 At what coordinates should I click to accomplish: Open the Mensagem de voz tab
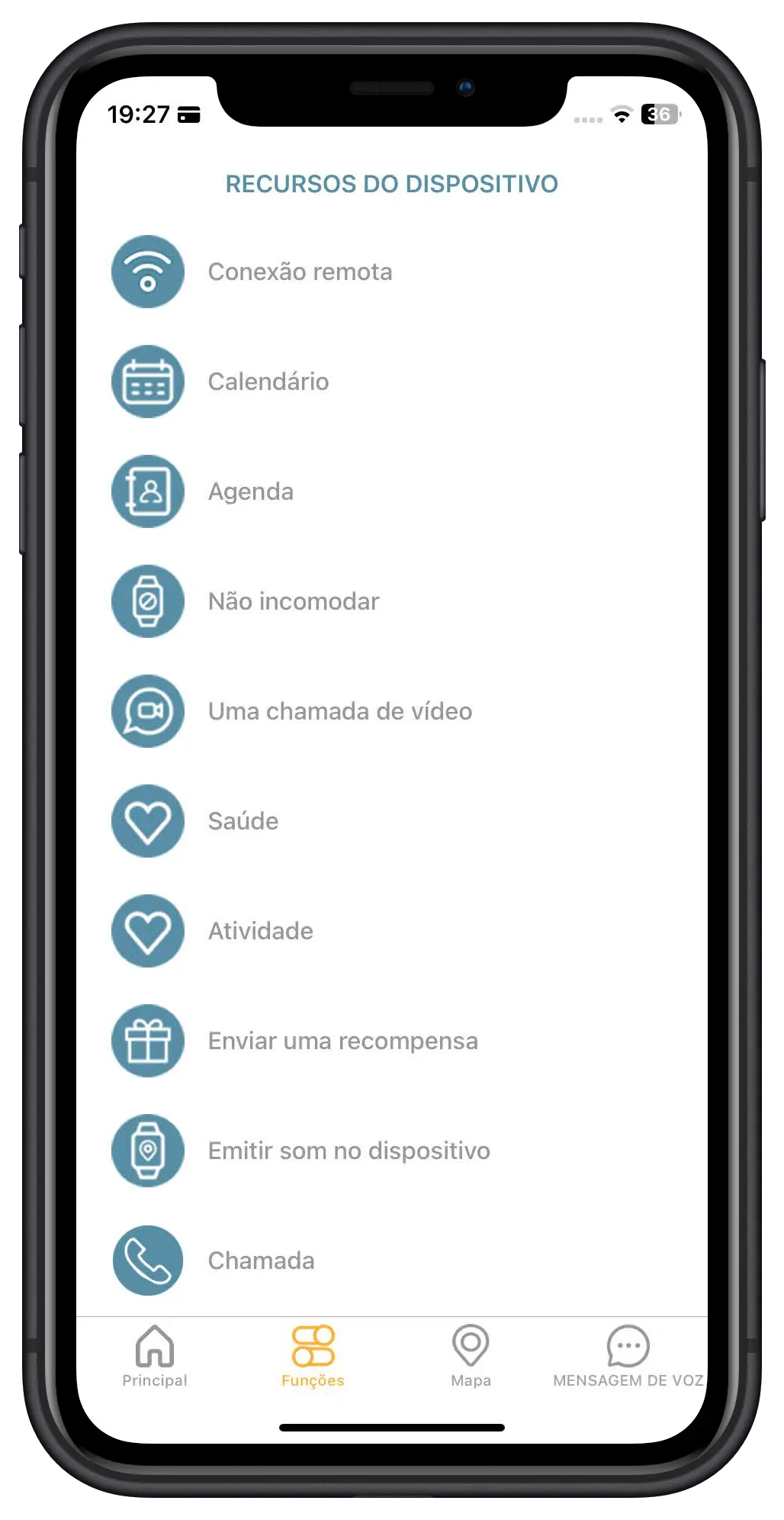tap(628, 1356)
